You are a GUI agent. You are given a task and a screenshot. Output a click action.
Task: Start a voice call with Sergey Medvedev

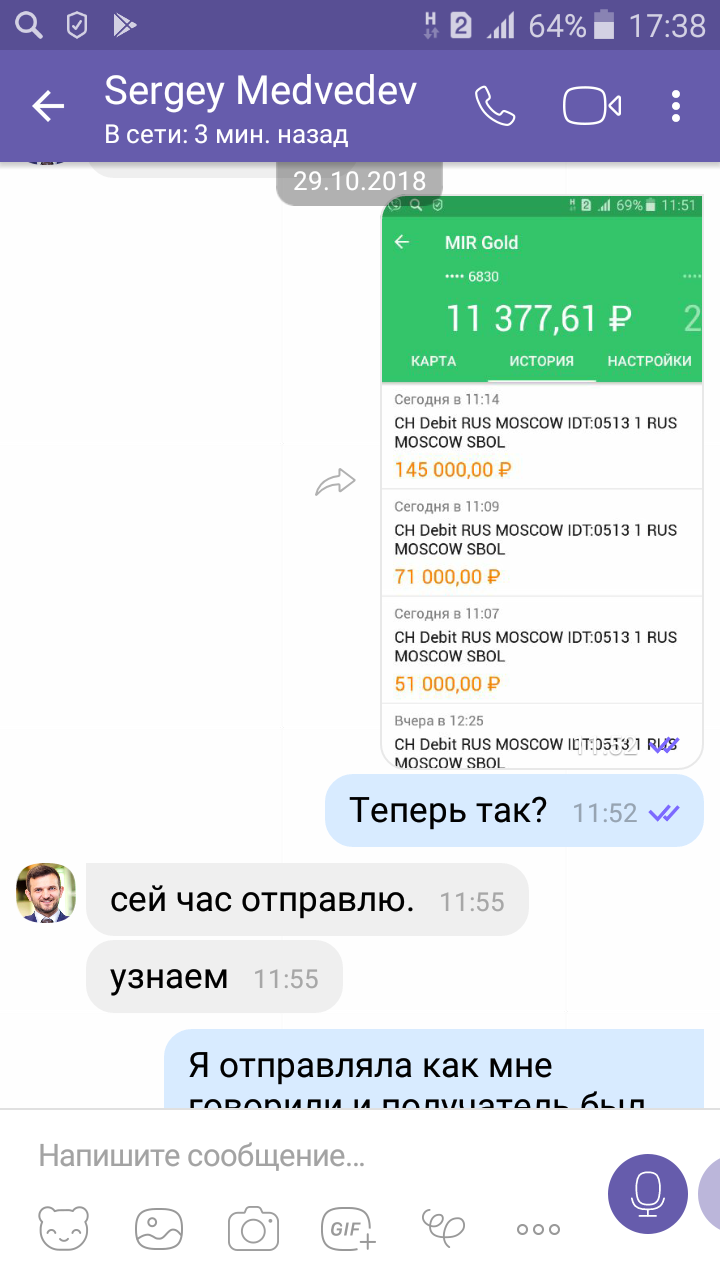495,106
